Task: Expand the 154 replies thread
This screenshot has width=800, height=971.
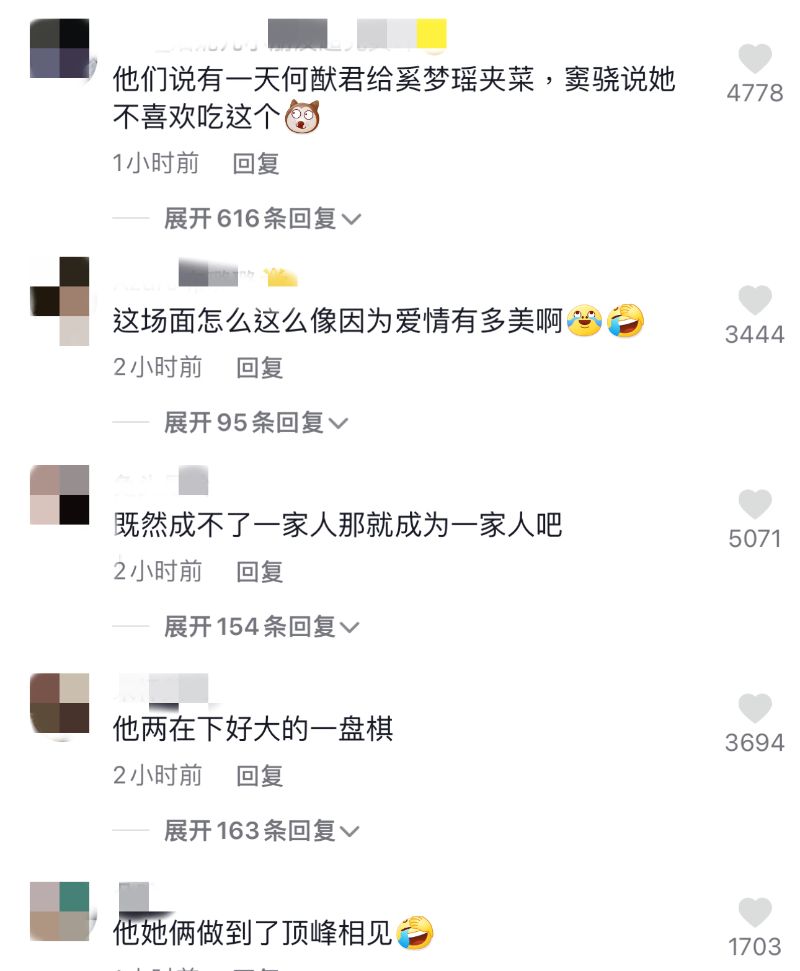Action: pyautogui.click(x=262, y=627)
